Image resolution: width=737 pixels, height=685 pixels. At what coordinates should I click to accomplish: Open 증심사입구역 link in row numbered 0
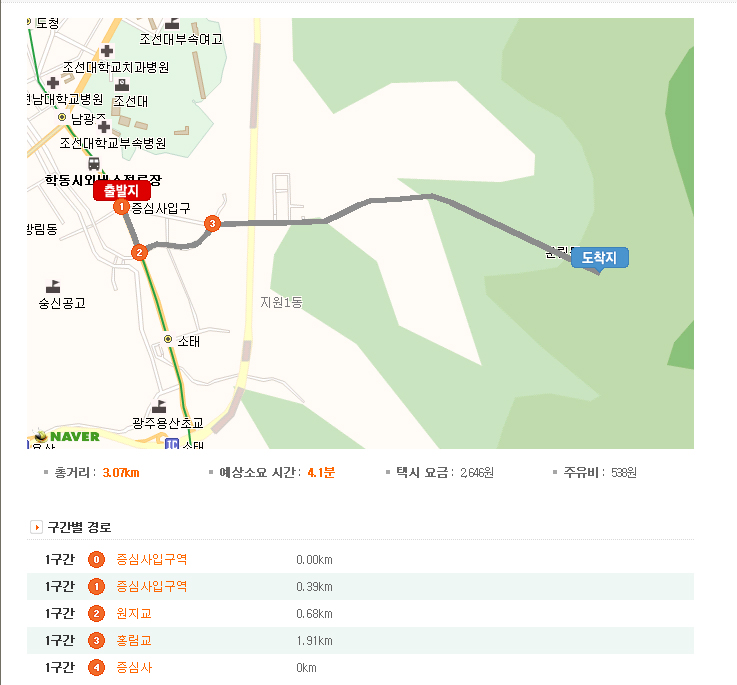pos(151,559)
